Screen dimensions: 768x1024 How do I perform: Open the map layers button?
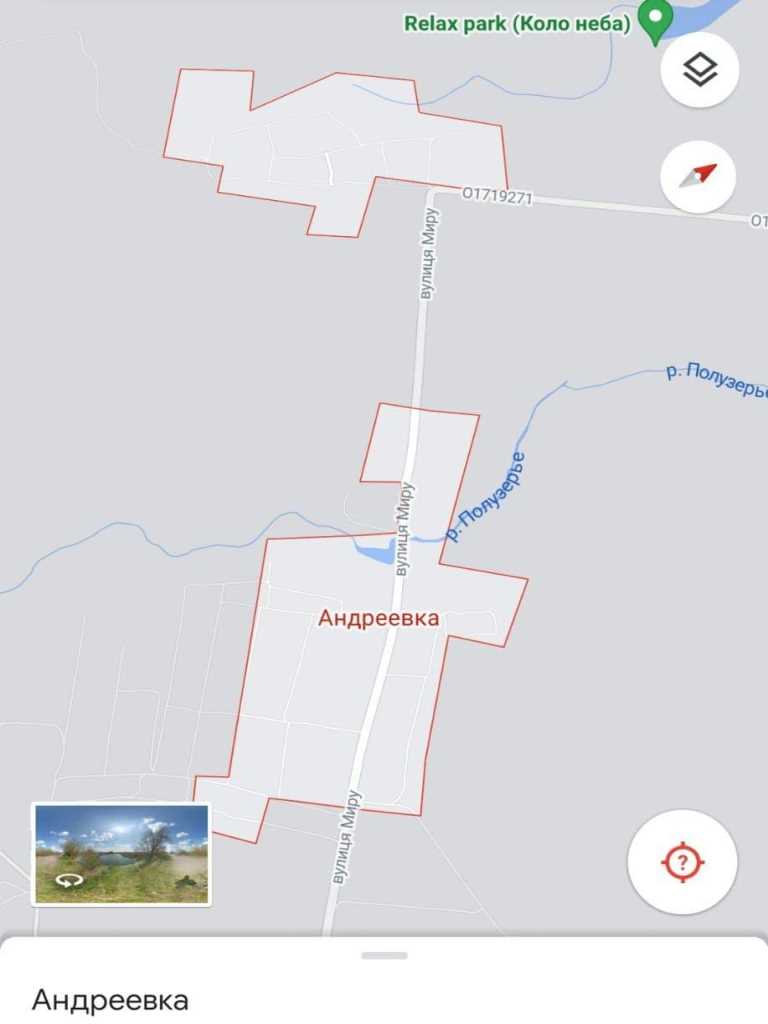(x=699, y=70)
